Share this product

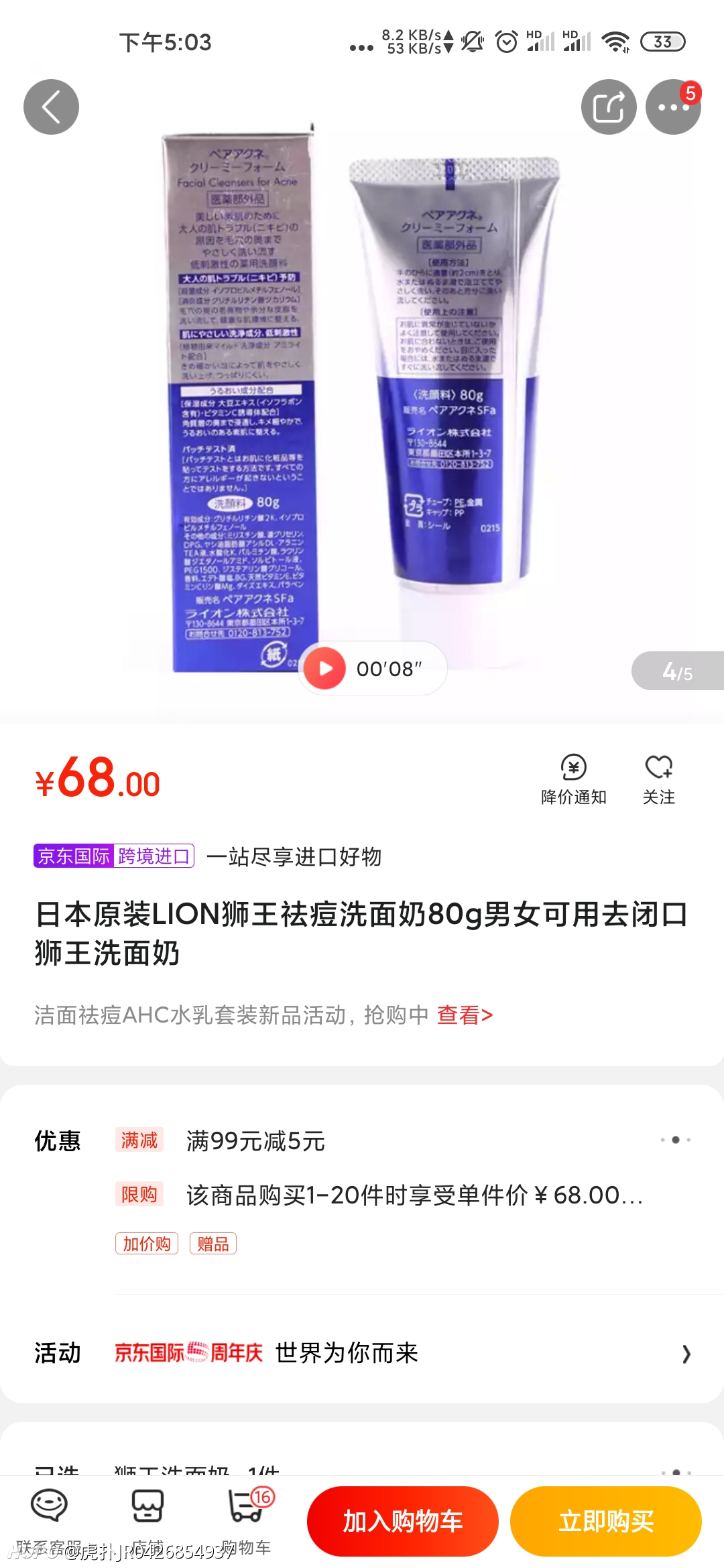pyautogui.click(x=608, y=107)
